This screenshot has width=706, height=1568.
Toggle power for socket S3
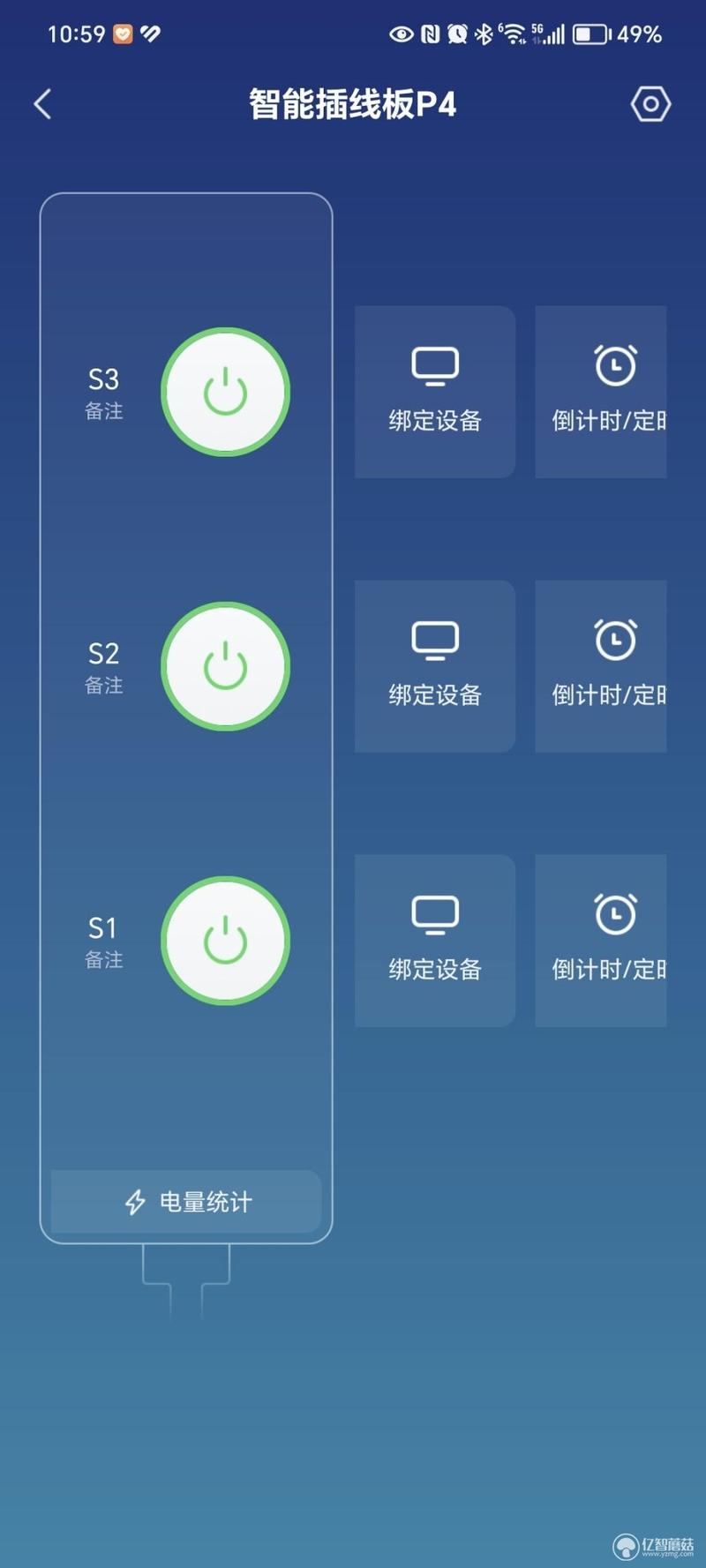point(225,392)
